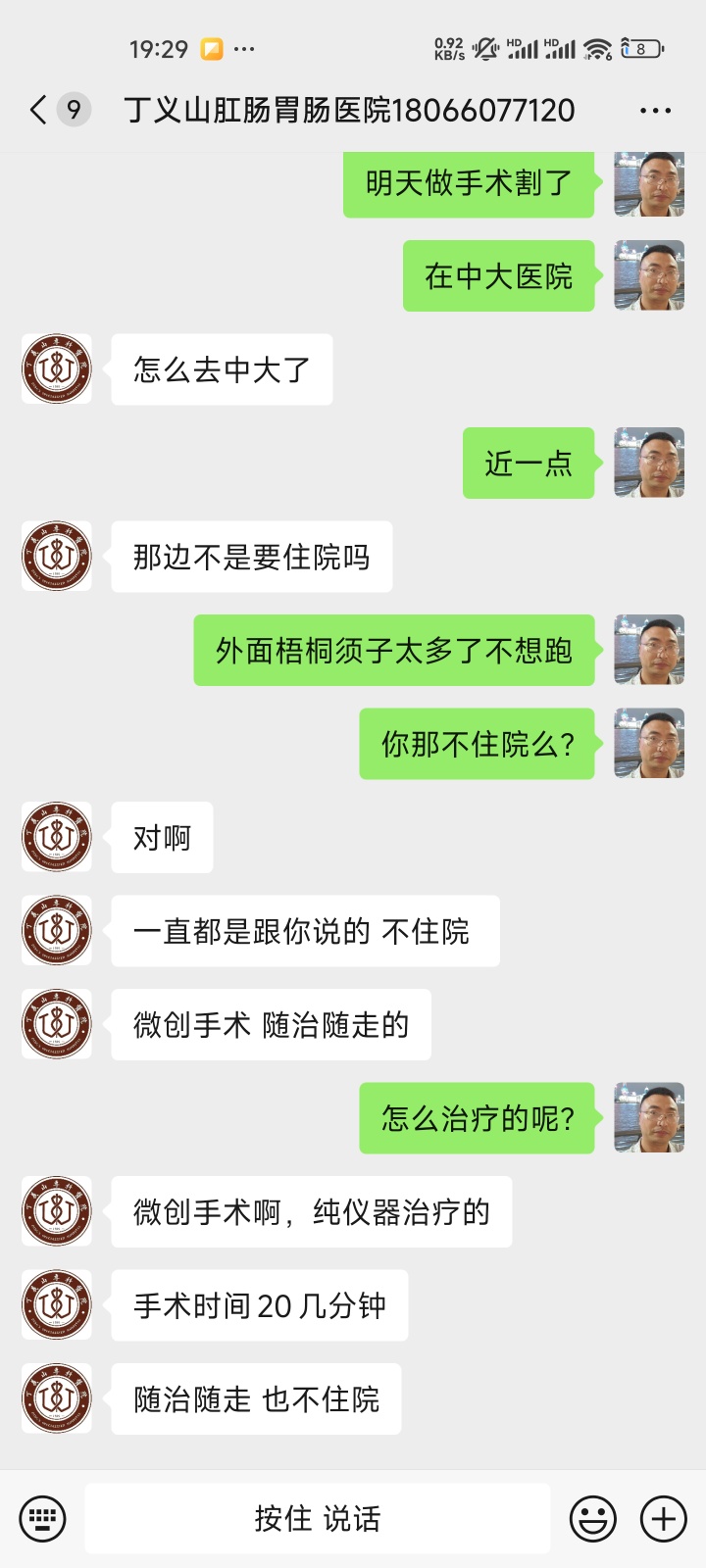The width and height of the screenshot is (706, 1568).
Task: Open the chat overflow menu
Action: [655, 111]
